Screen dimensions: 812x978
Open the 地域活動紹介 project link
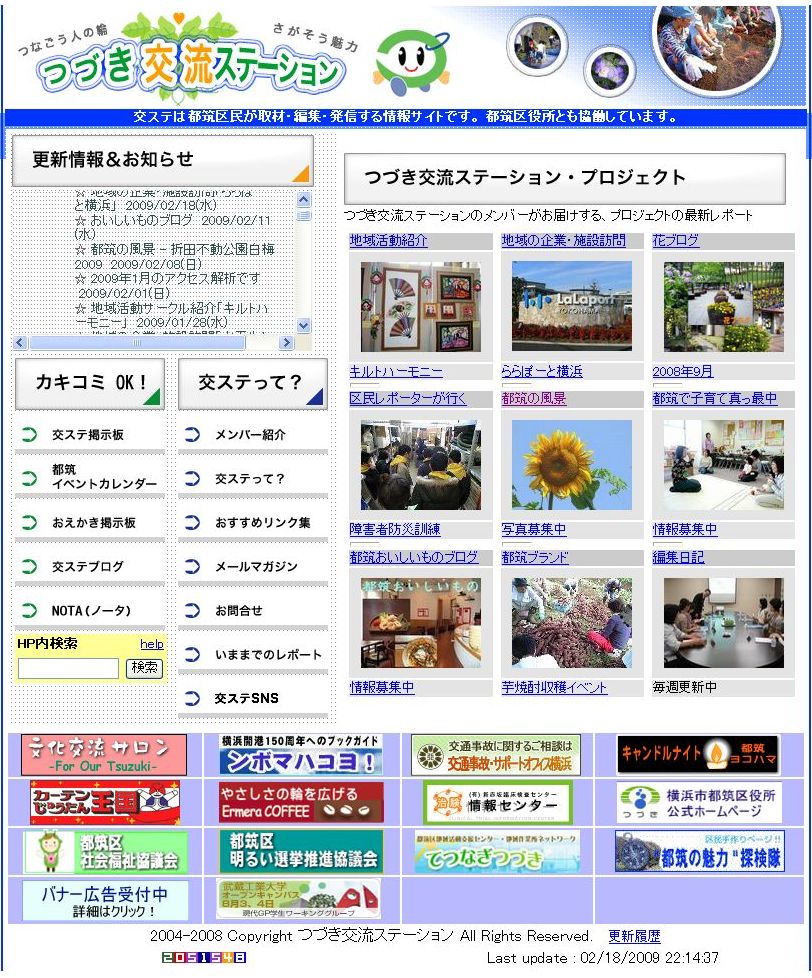(388, 241)
